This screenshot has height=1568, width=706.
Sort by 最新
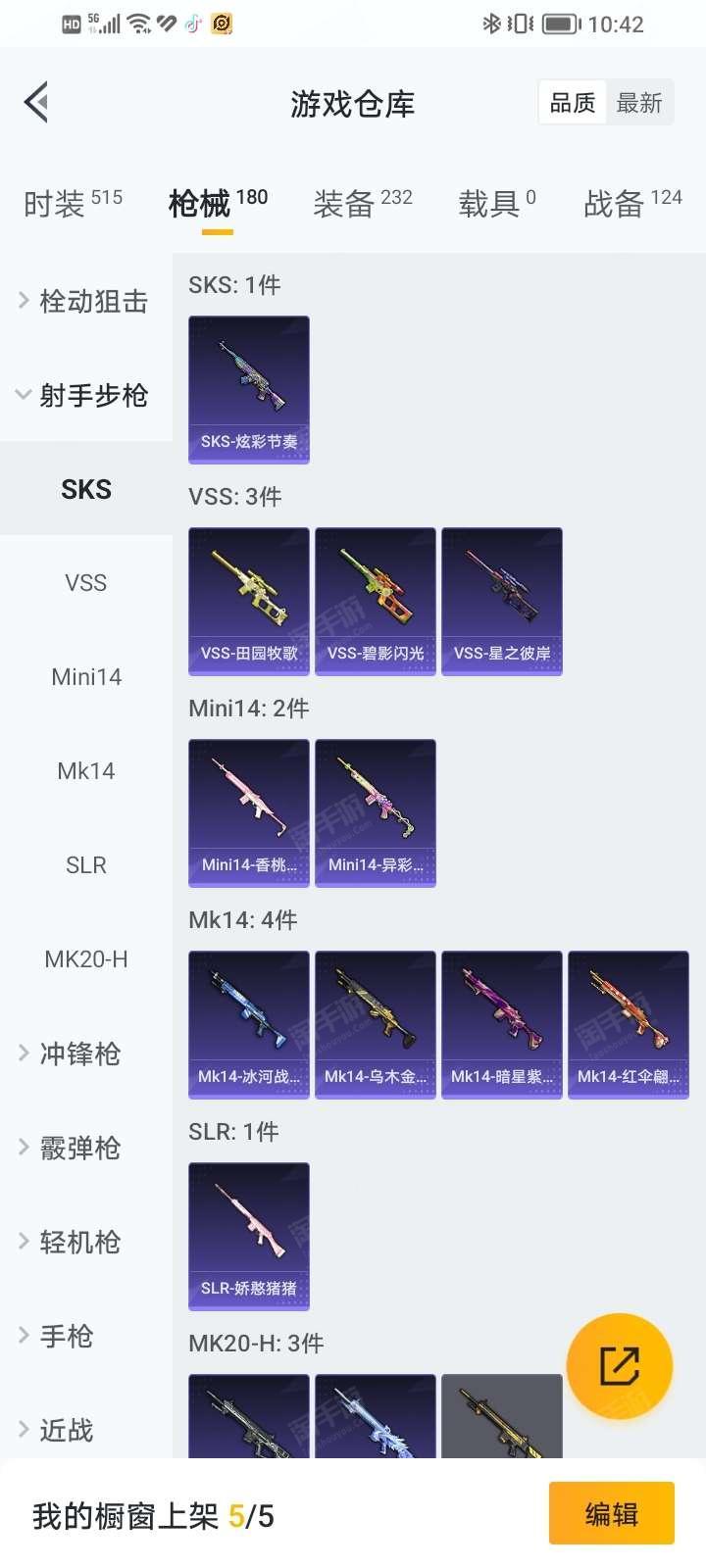[x=639, y=102]
